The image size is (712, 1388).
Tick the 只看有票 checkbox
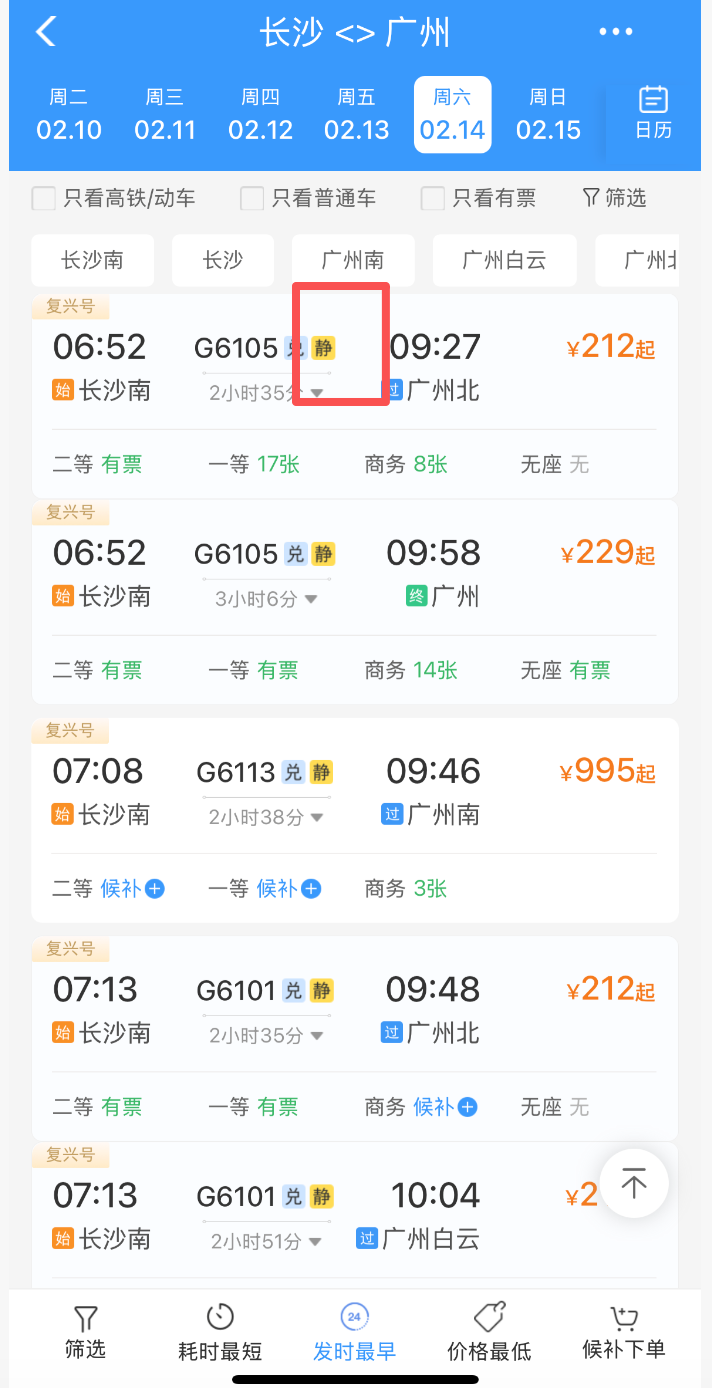click(x=433, y=198)
